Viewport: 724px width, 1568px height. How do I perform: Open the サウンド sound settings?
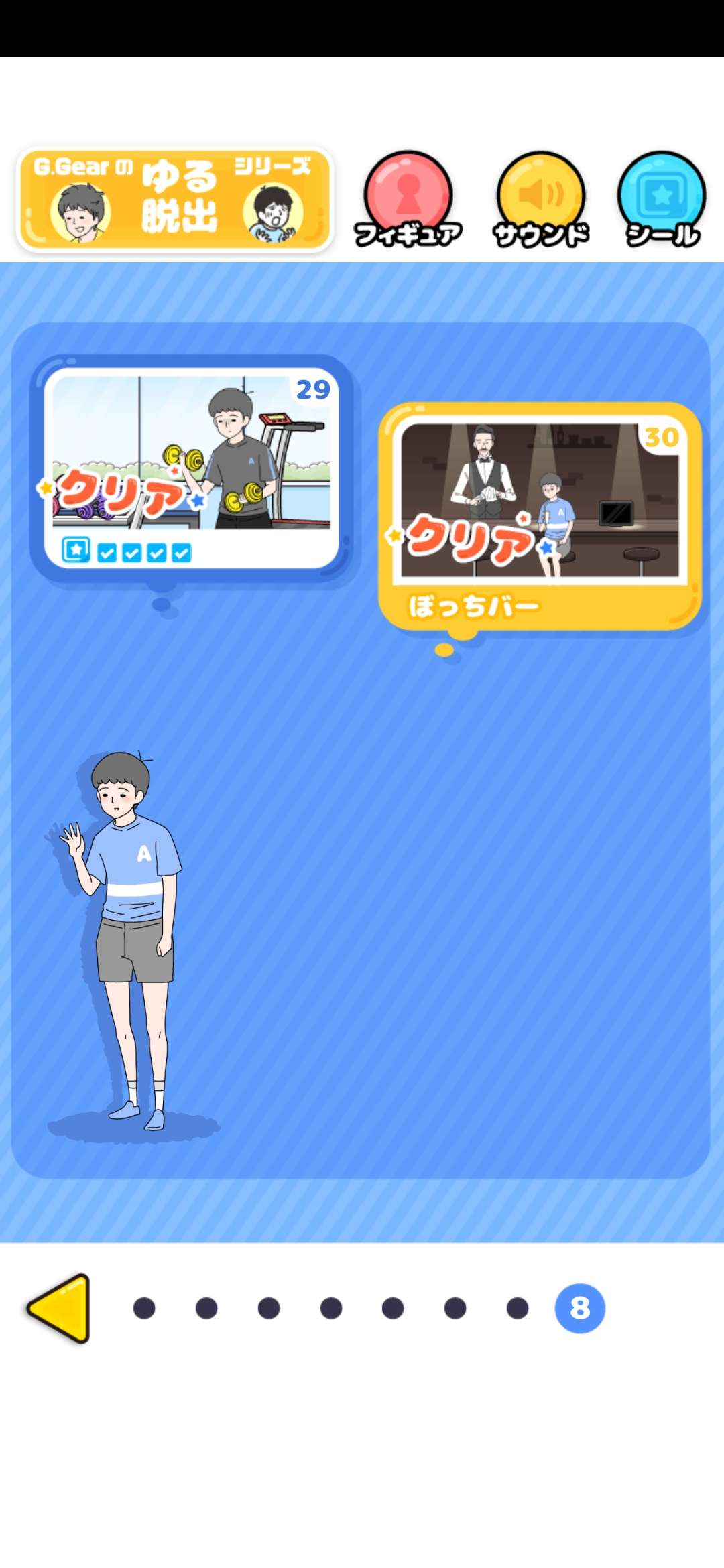(540, 198)
